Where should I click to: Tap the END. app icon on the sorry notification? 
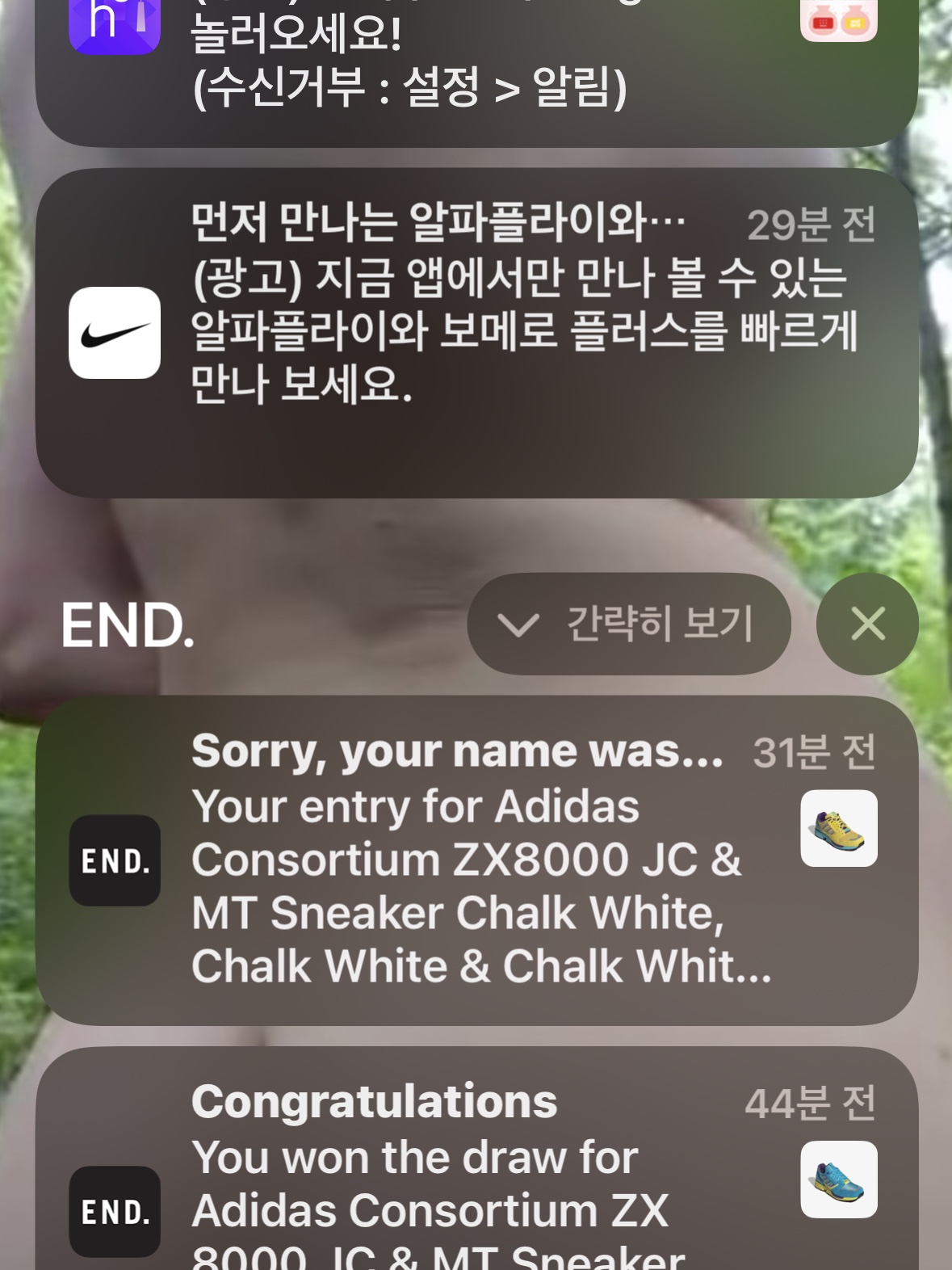click(115, 860)
